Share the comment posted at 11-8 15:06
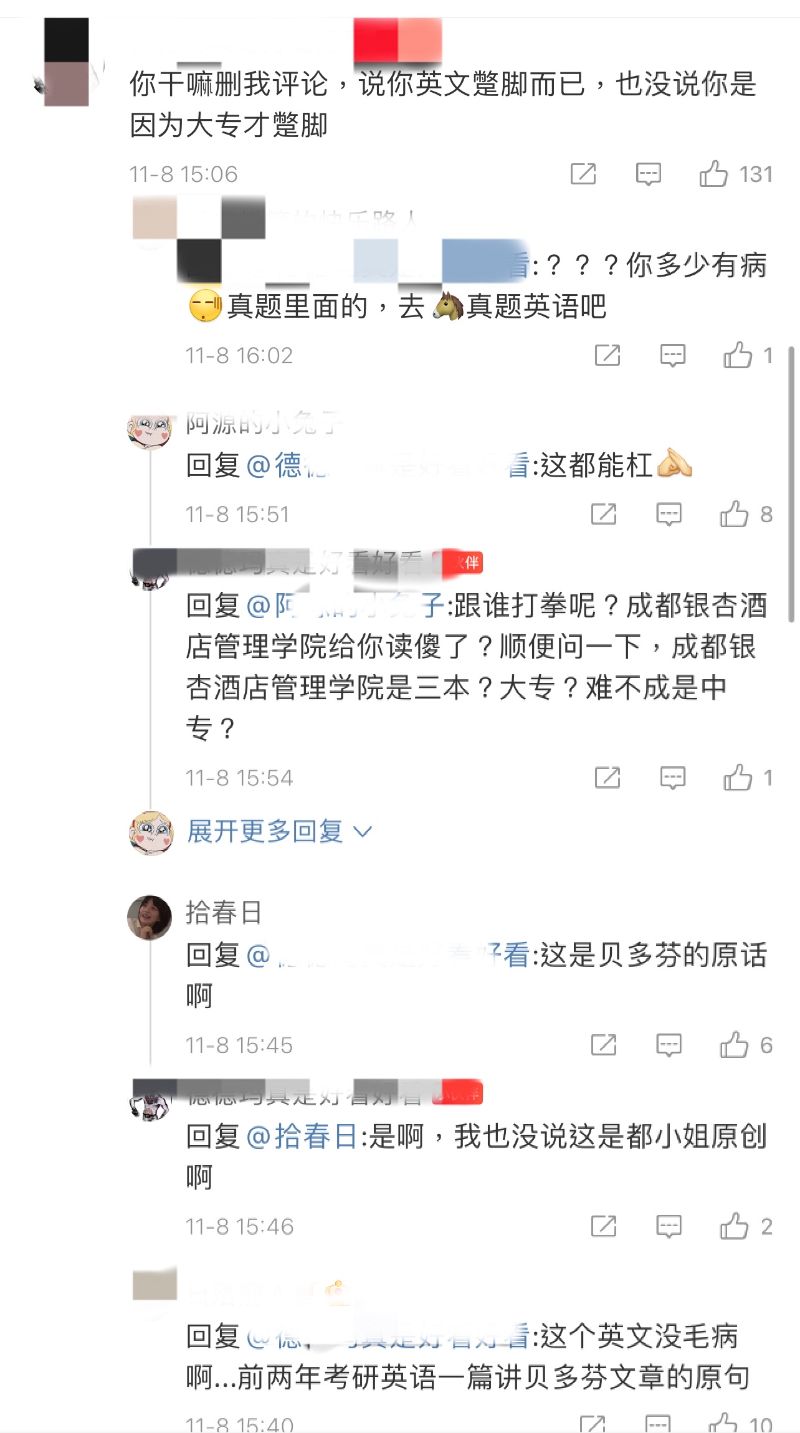Image resolution: width=800 pixels, height=1433 pixels. 583,174
